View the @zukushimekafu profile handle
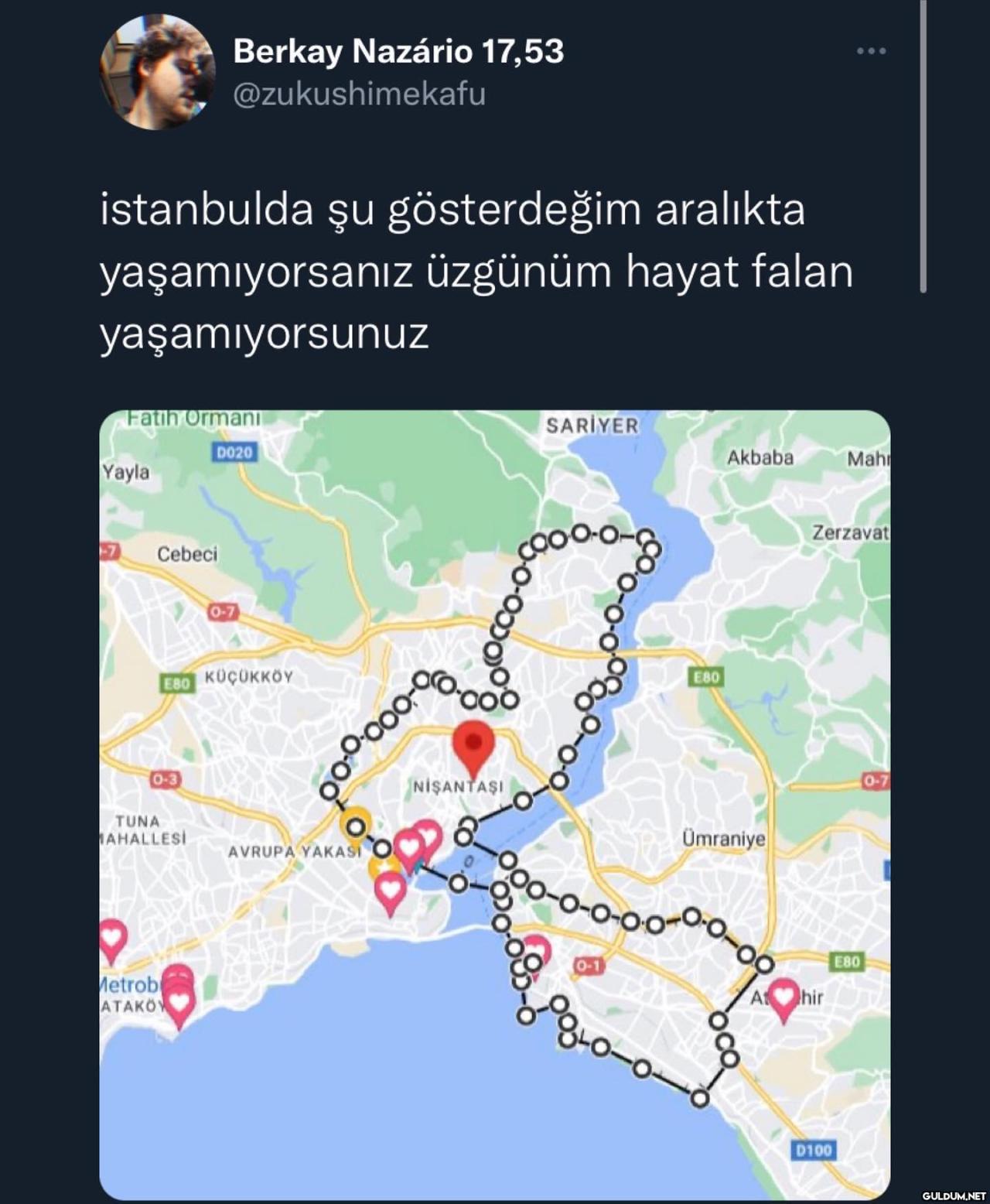 pos(359,94)
